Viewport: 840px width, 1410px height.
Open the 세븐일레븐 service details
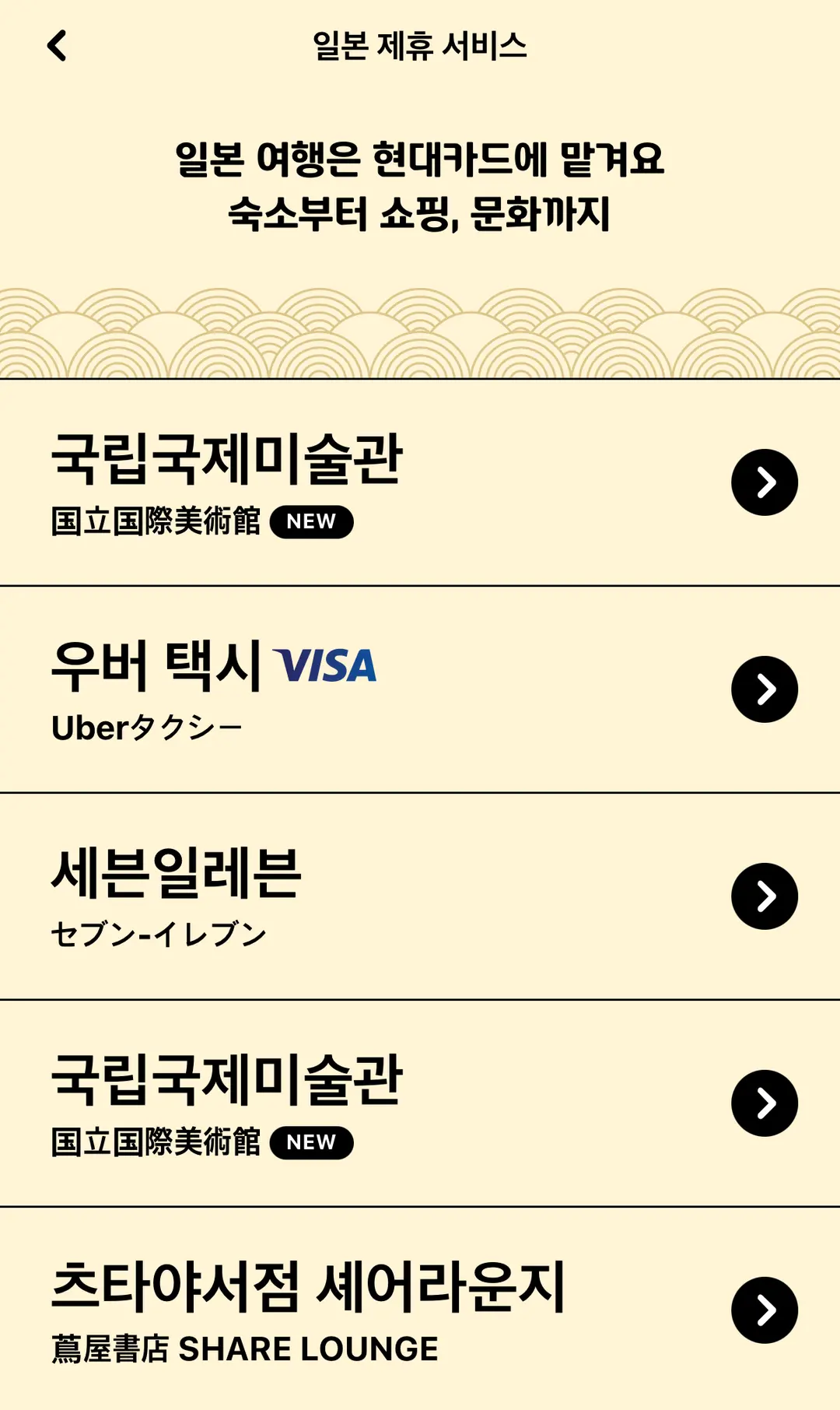tap(420, 896)
